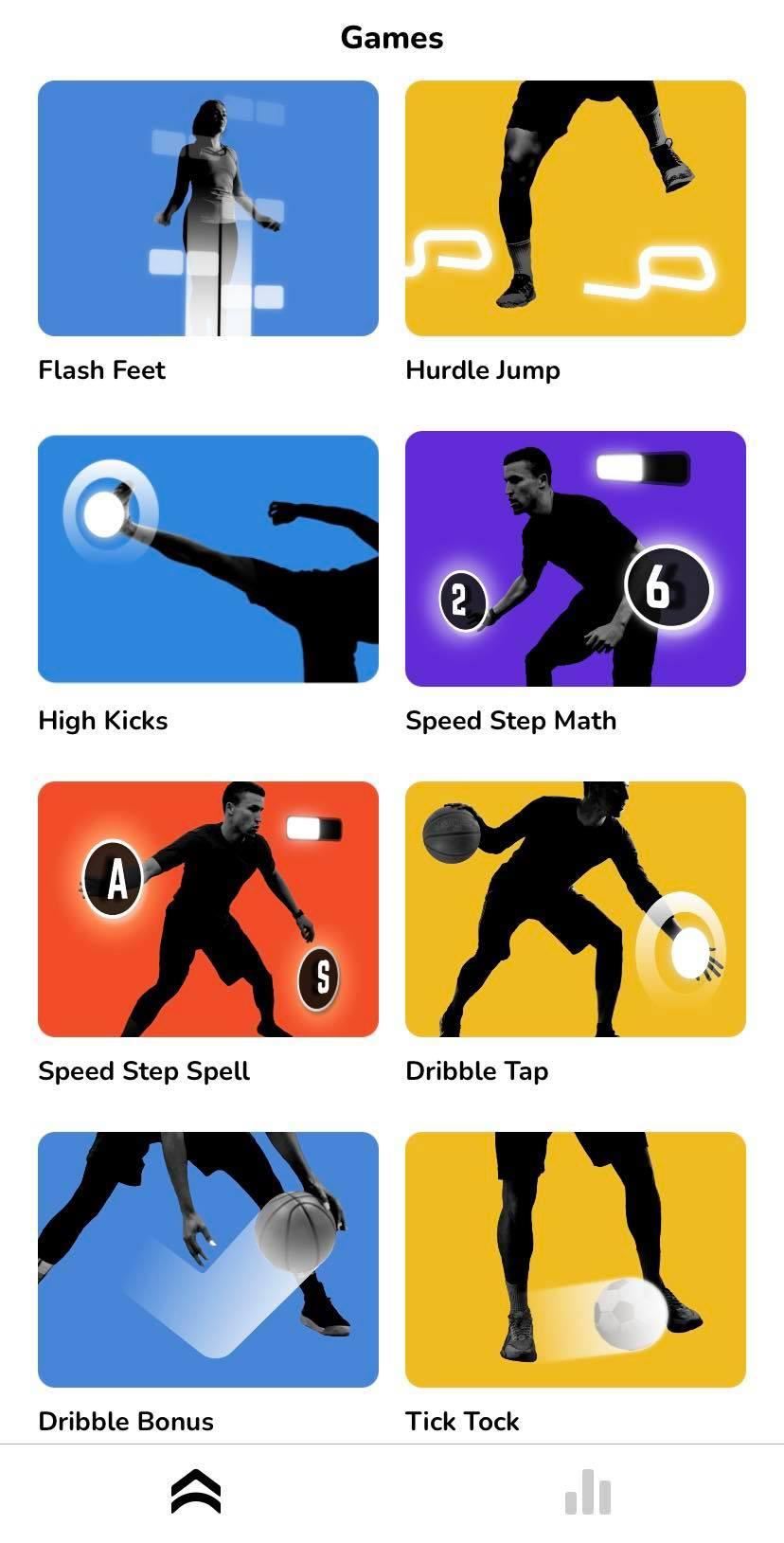Open Speed Step Spell game
This screenshot has height=1543, width=784.
tap(207, 909)
